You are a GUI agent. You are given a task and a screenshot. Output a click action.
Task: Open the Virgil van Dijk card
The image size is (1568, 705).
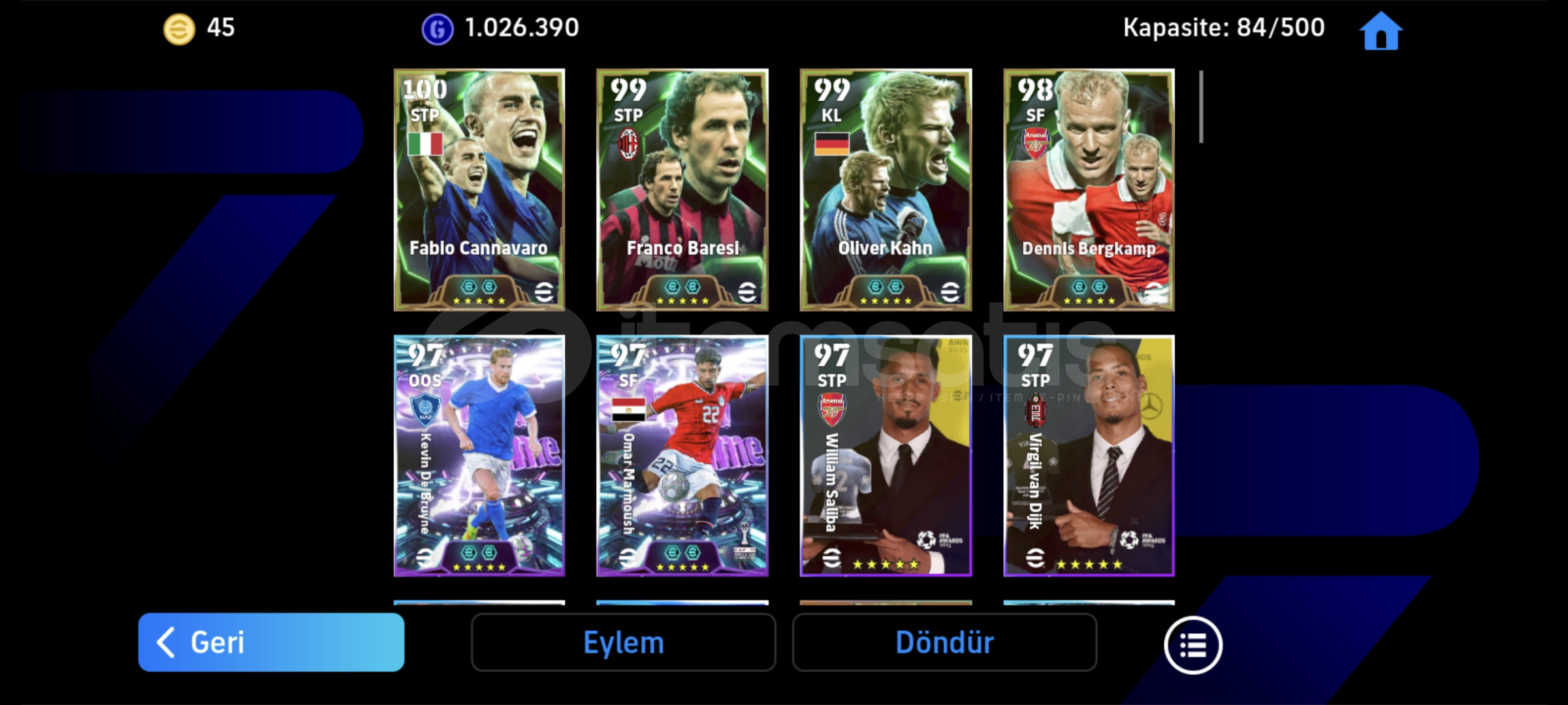[1089, 456]
